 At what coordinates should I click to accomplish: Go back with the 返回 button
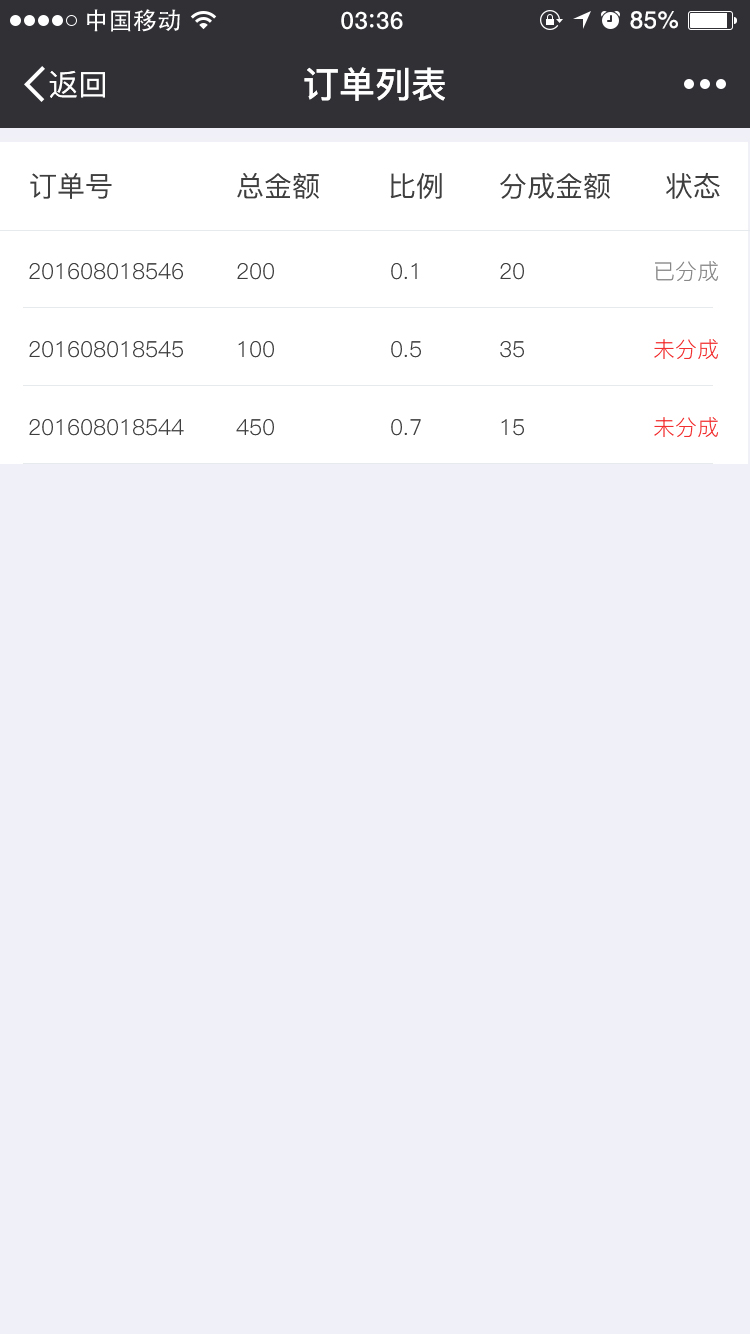pos(65,85)
